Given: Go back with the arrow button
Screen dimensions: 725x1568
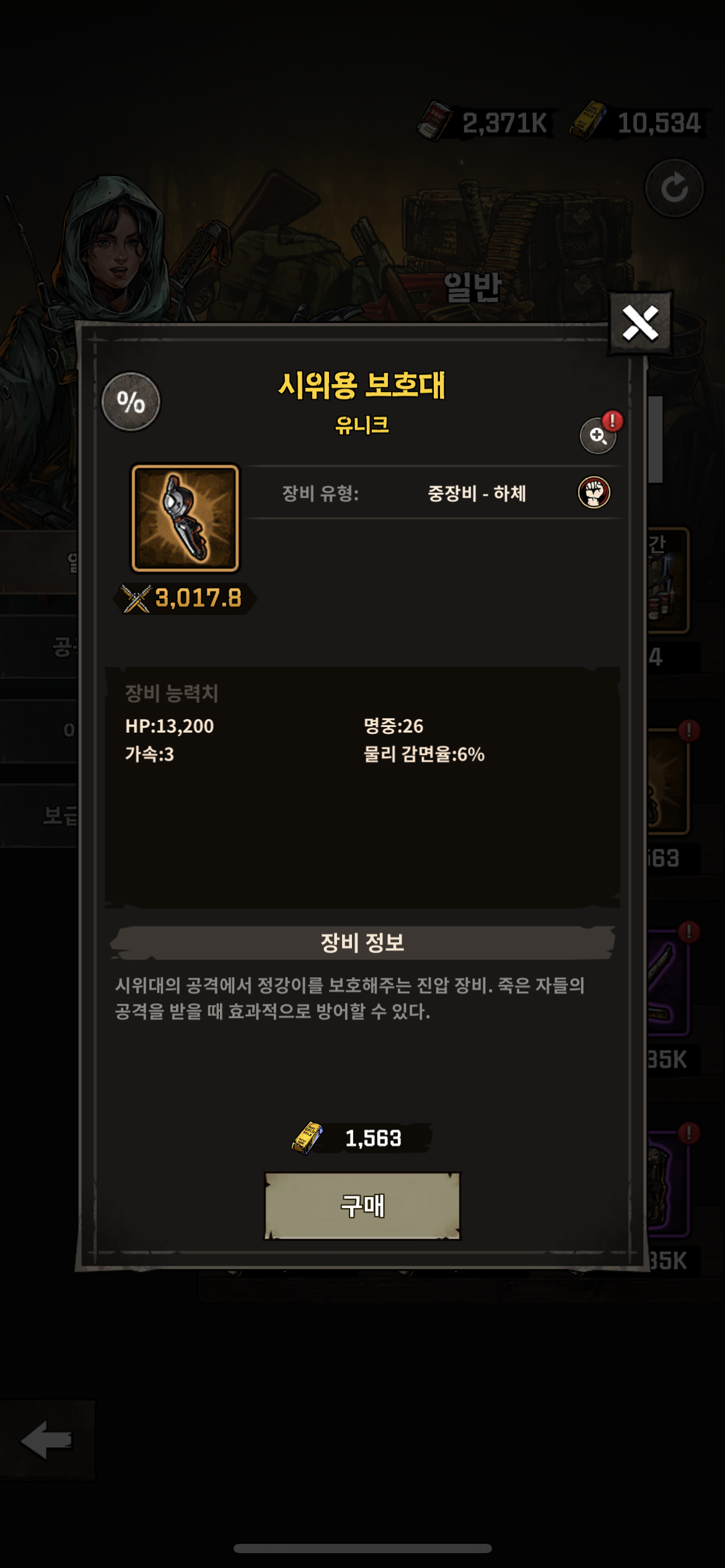Looking at the screenshot, I should [x=47, y=1440].
